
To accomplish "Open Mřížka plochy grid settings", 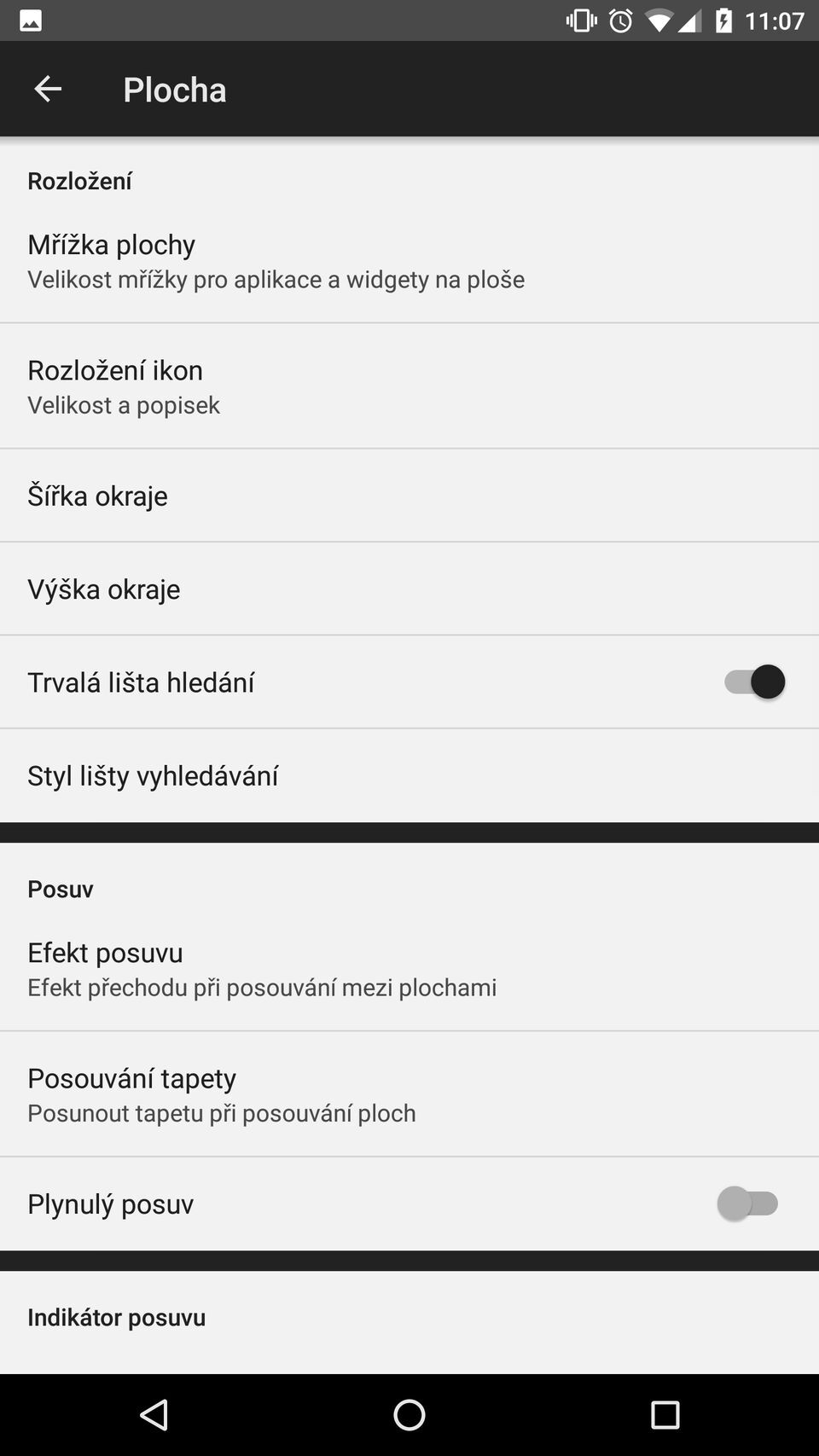I will 409,261.
